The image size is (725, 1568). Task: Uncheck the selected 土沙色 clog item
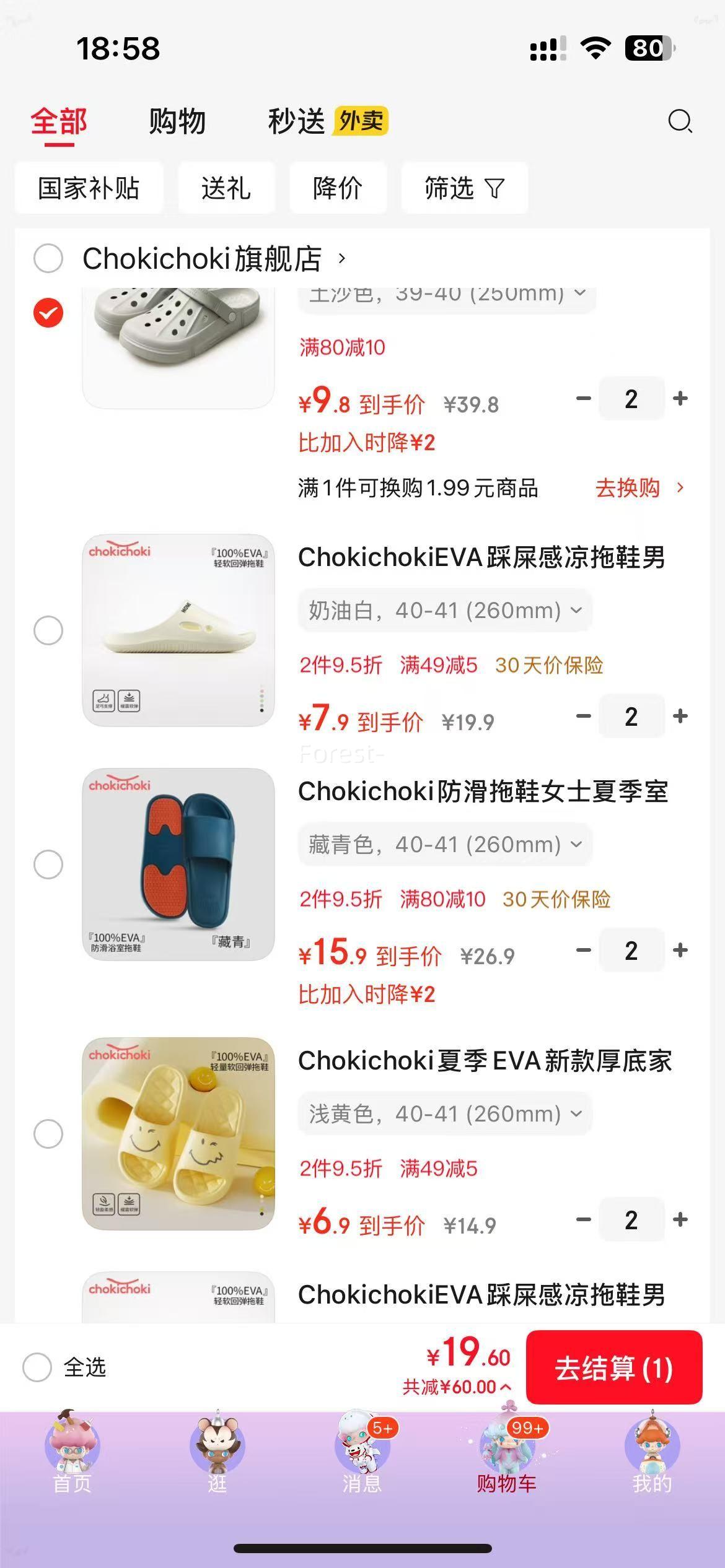click(x=47, y=313)
